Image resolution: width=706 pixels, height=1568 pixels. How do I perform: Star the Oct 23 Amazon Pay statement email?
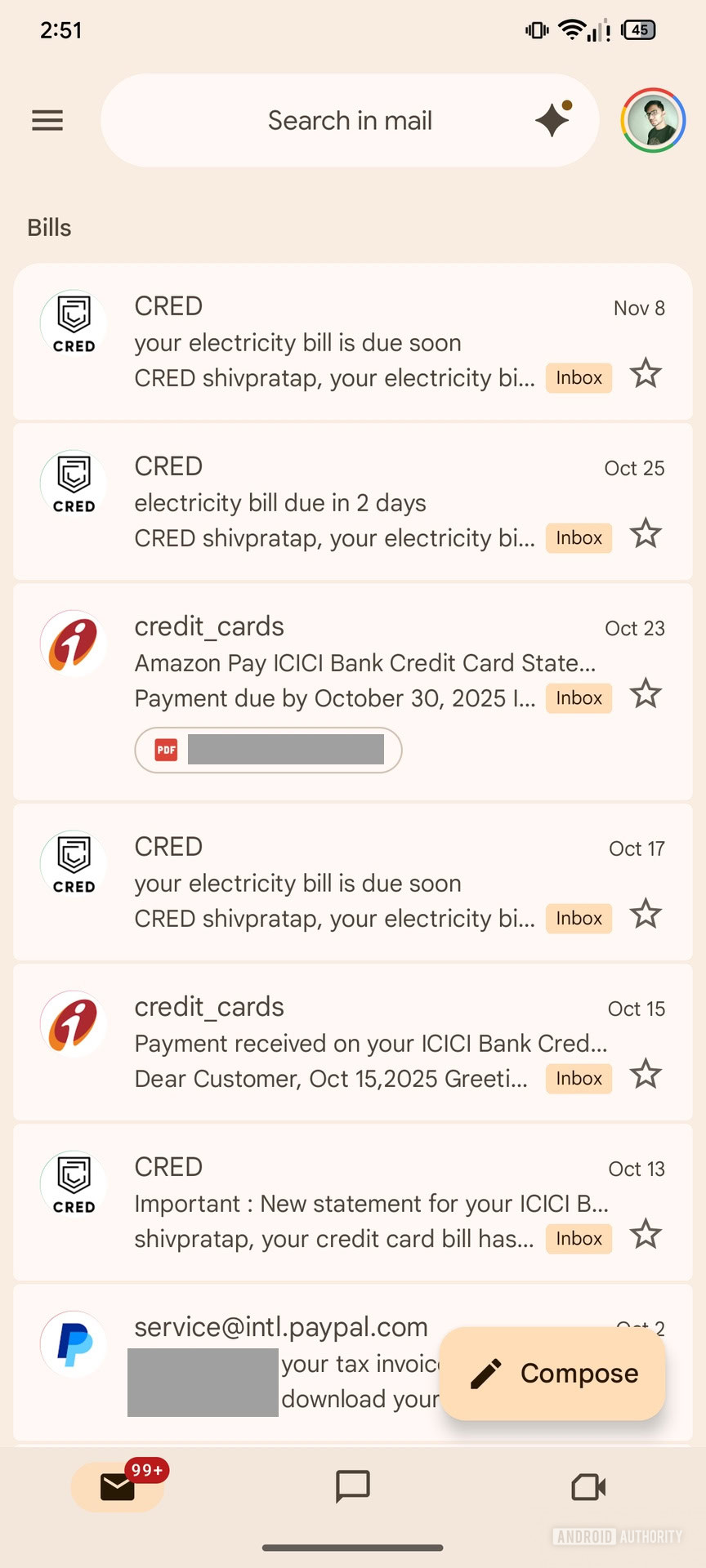click(646, 693)
